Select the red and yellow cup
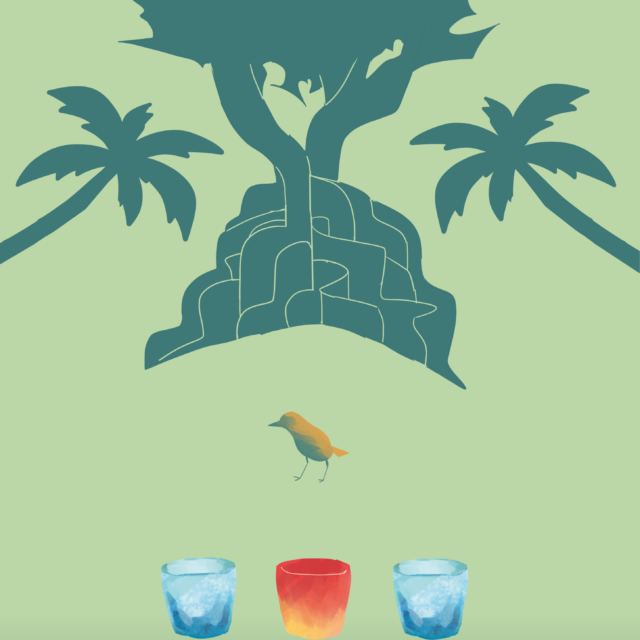The height and width of the screenshot is (640, 640). (x=314, y=598)
